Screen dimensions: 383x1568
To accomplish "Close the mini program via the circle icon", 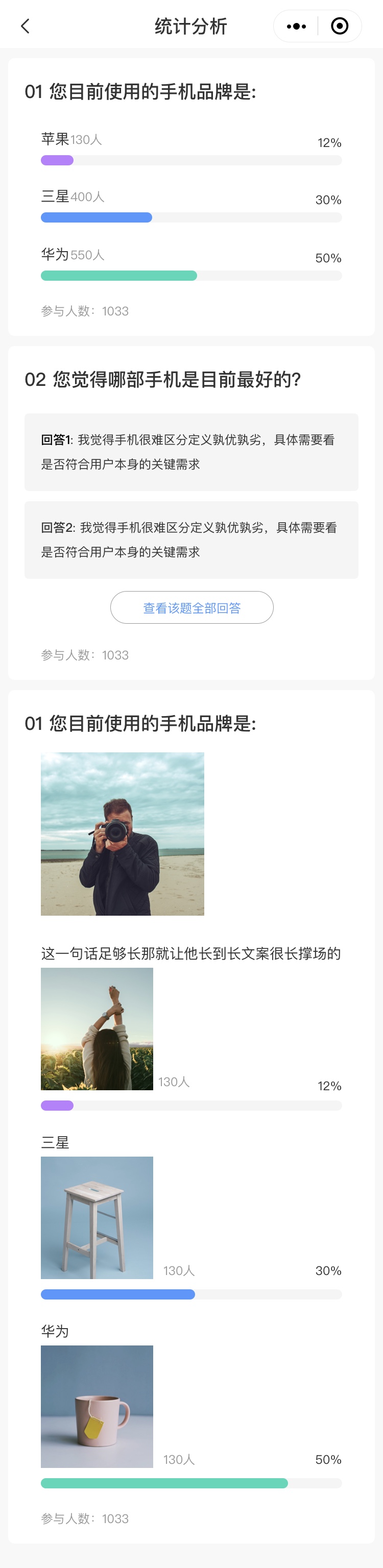I will 339,26.
